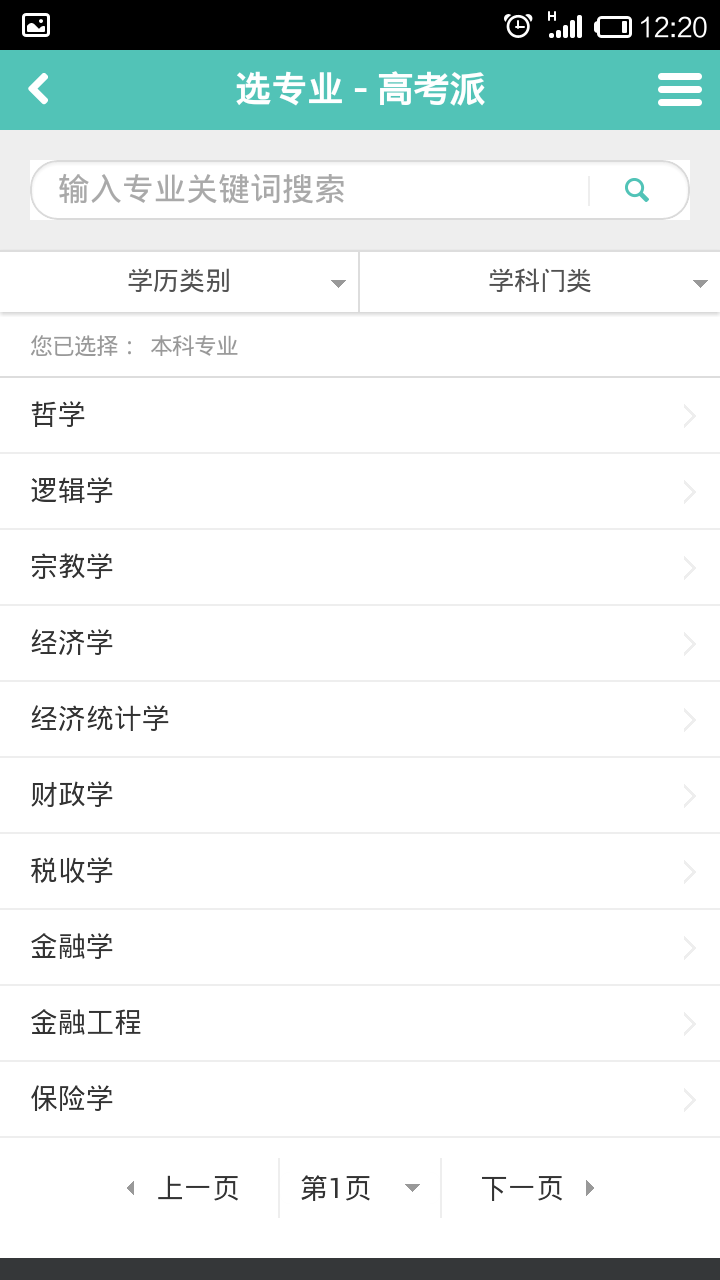Open the 学科门类 dropdown
This screenshot has height=1280, width=720.
[540, 282]
